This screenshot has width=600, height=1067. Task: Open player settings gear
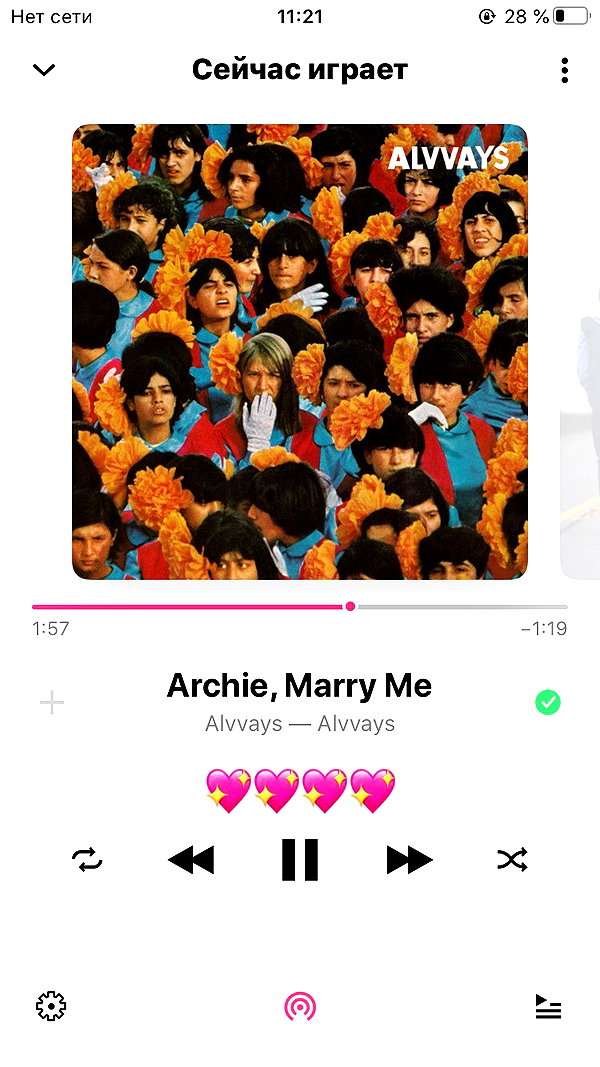pyautogui.click(x=51, y=1006)
